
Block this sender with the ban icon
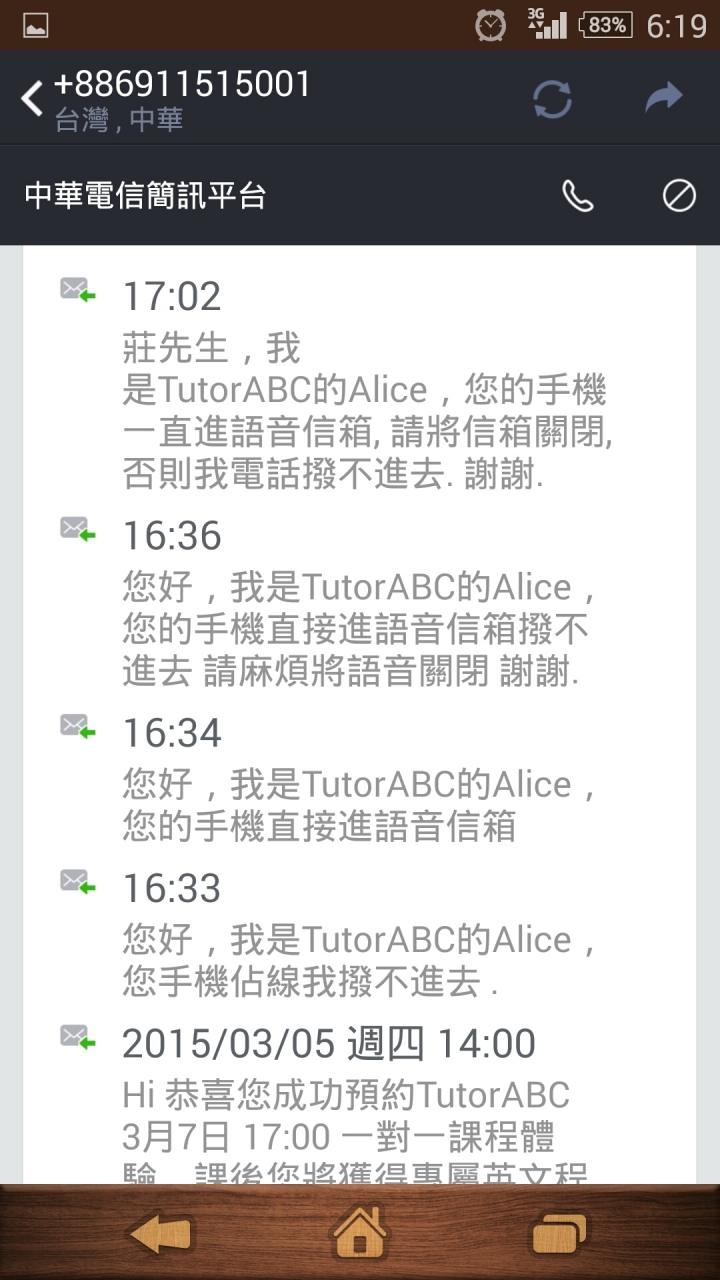click(x=679, y=196)
